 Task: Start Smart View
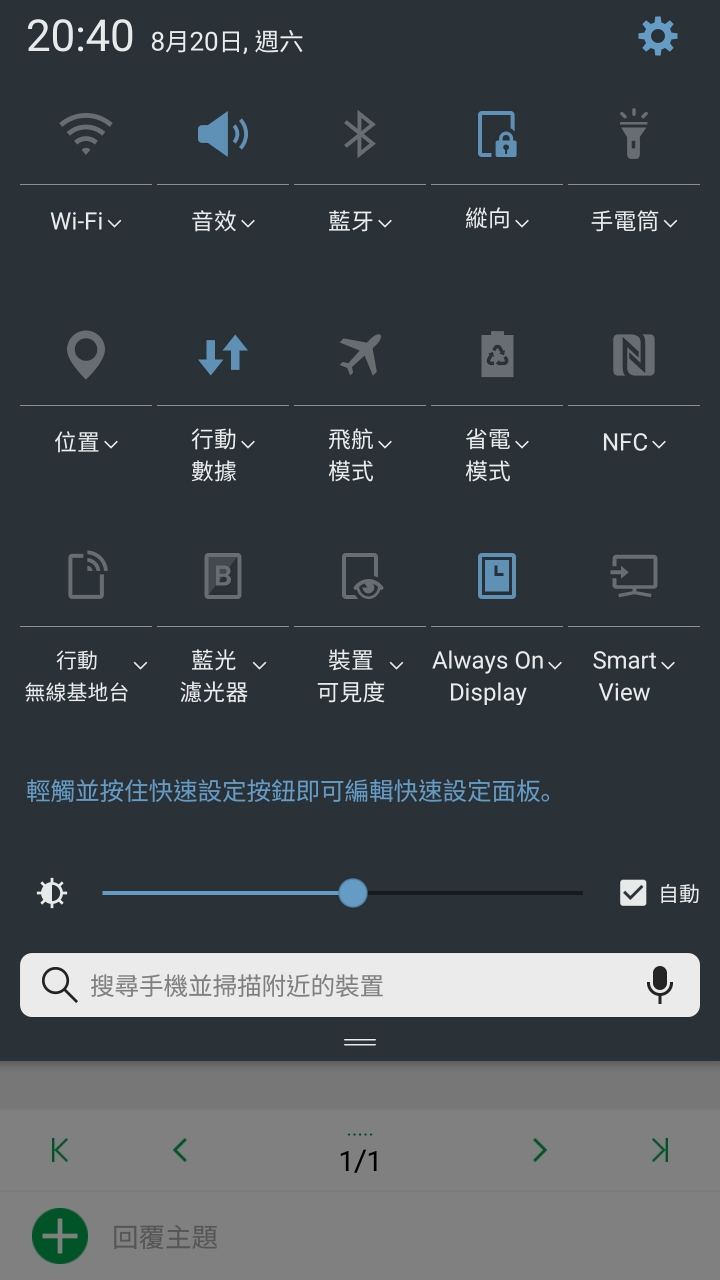[x=634, y=576]
